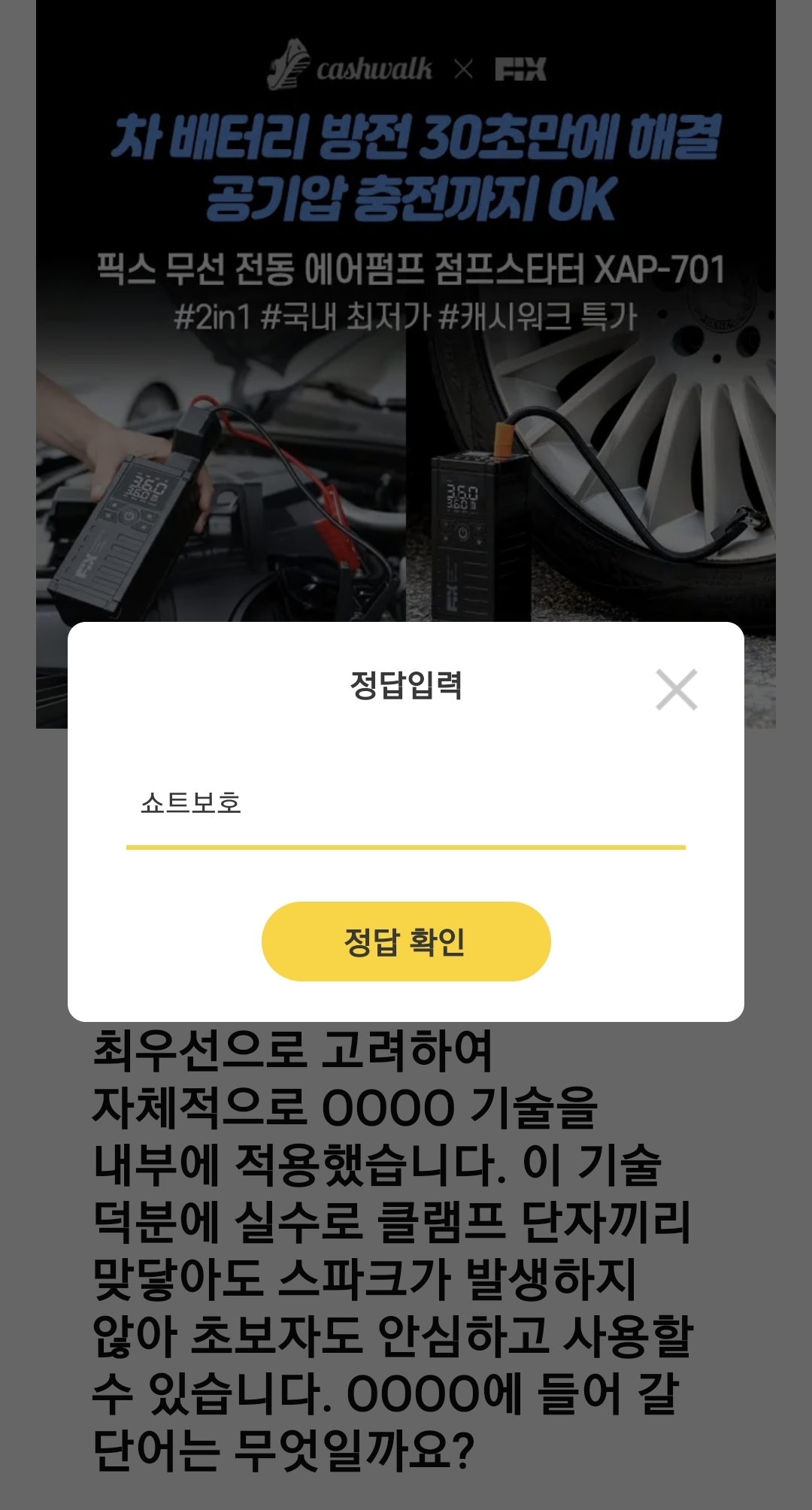
Task: Click the yellow underline below the answer field
Action: coord(406,848)
